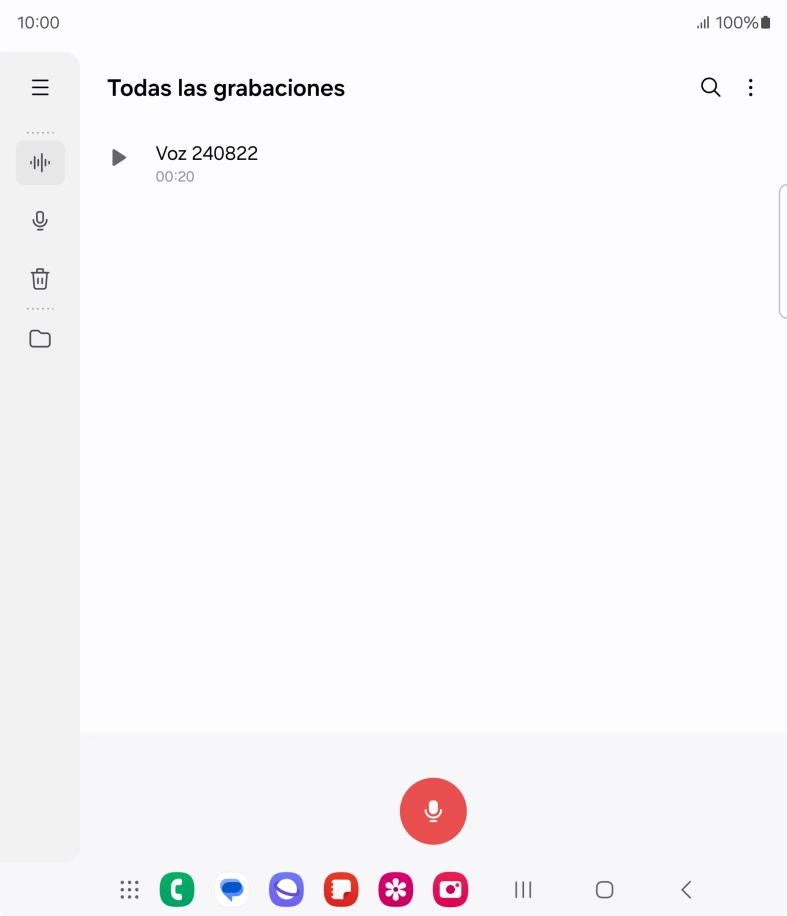This screenshot has width=787, height=916.
Task: Launch the Camera app from the dock
Action: 450,889
